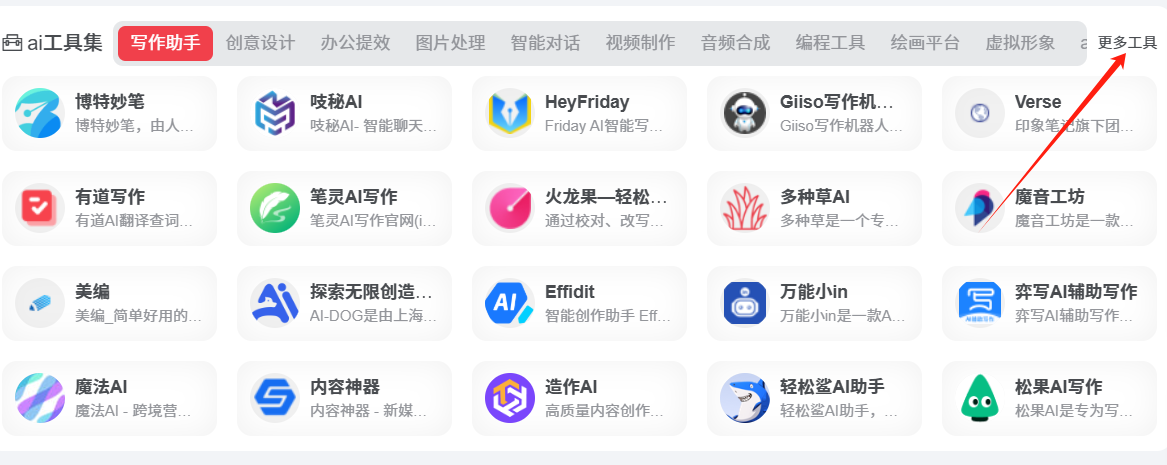This screenshot has height=465, width=1167.
Task: Select the 视频制作 tab
Action: [640, 43]
